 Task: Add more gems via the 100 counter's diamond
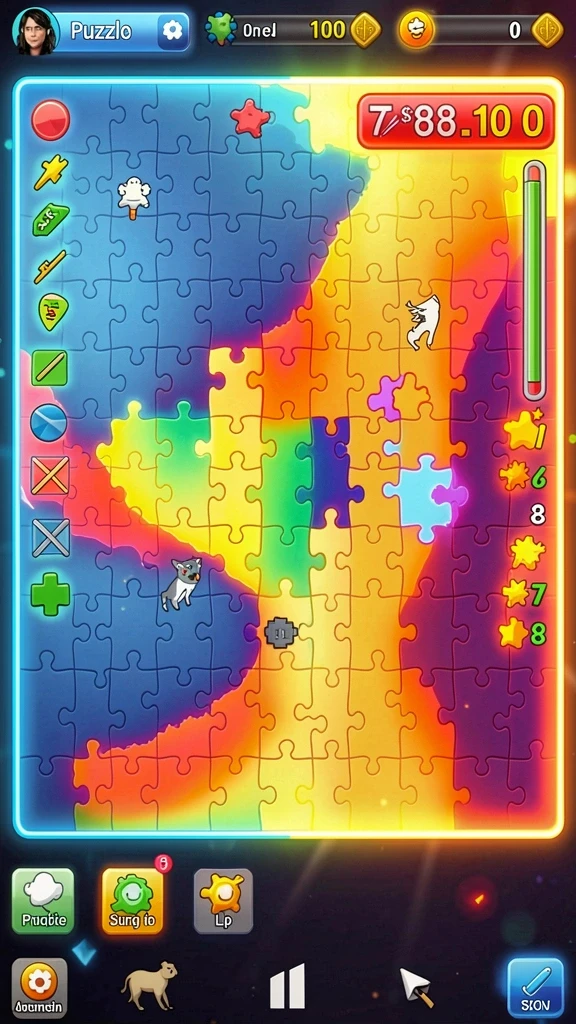pos(365,30)
